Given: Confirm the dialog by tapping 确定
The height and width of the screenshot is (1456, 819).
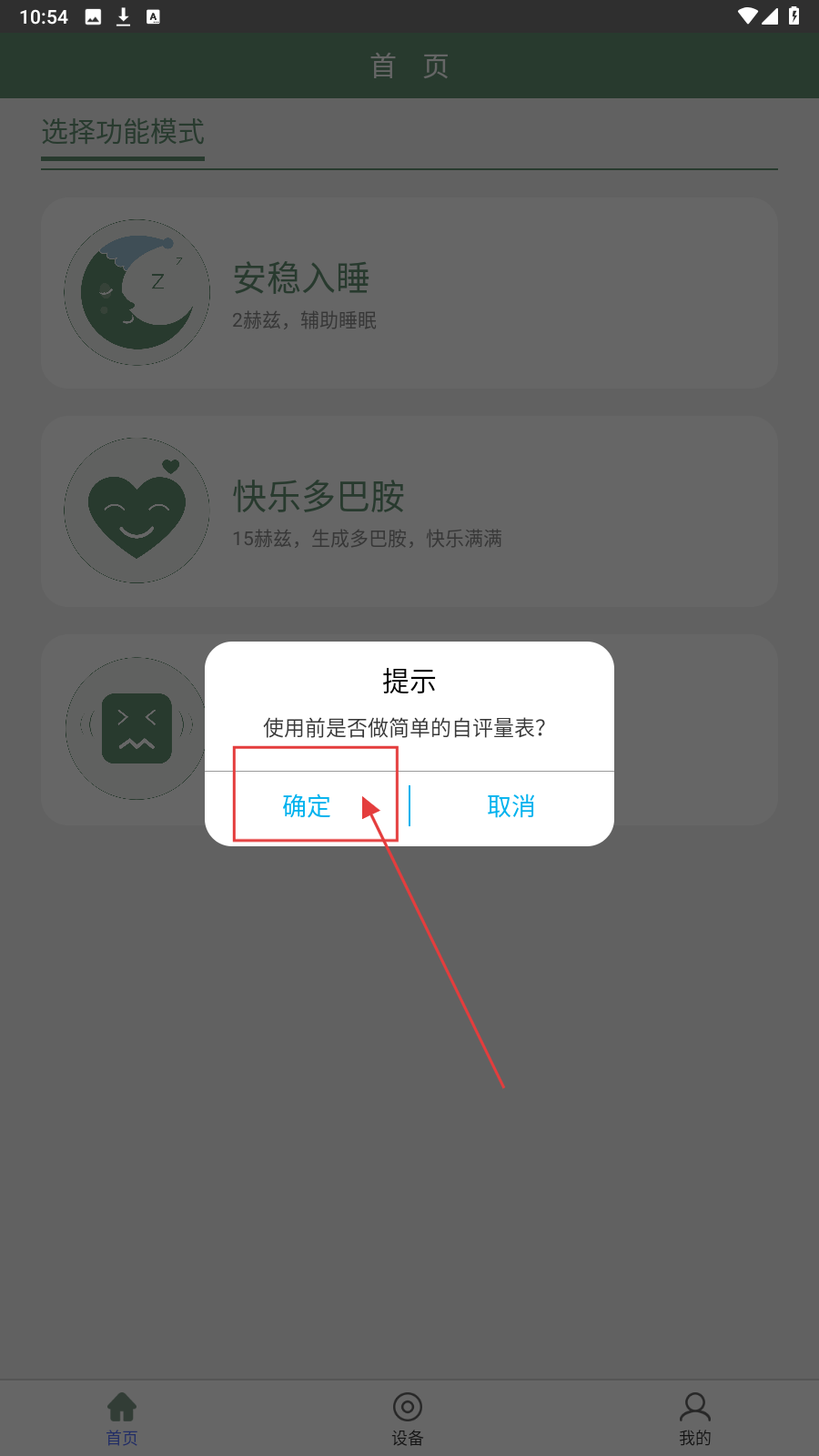Looking at the screenshot, I should pos(307,806).
